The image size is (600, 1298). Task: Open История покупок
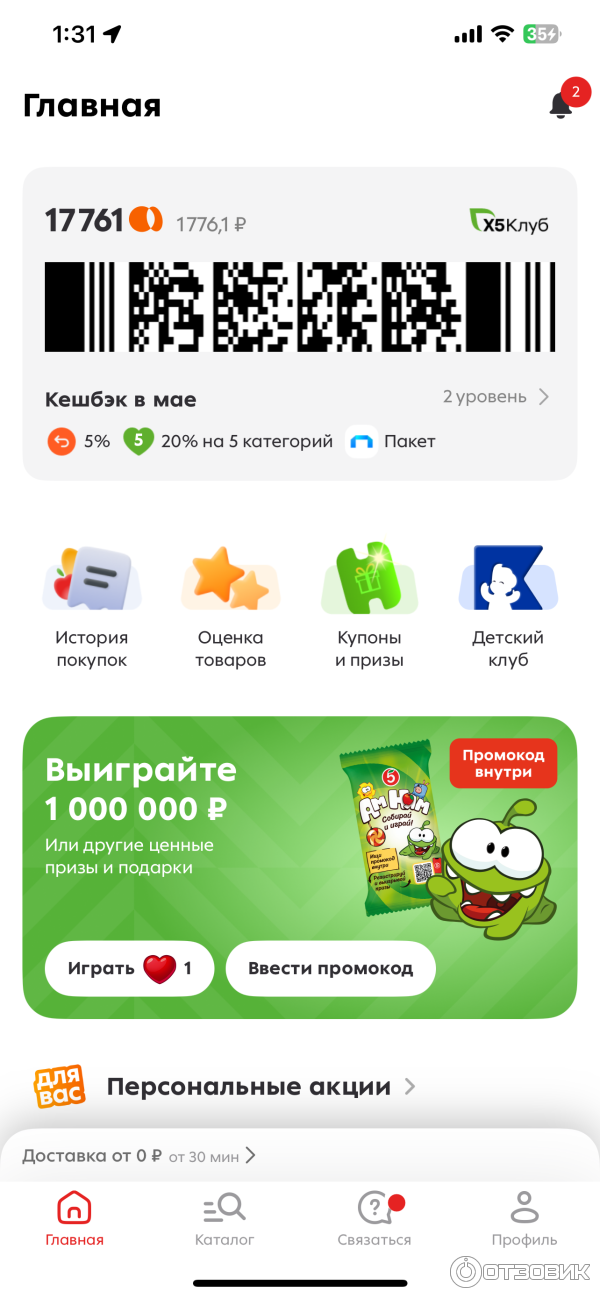tap(91, 607)
